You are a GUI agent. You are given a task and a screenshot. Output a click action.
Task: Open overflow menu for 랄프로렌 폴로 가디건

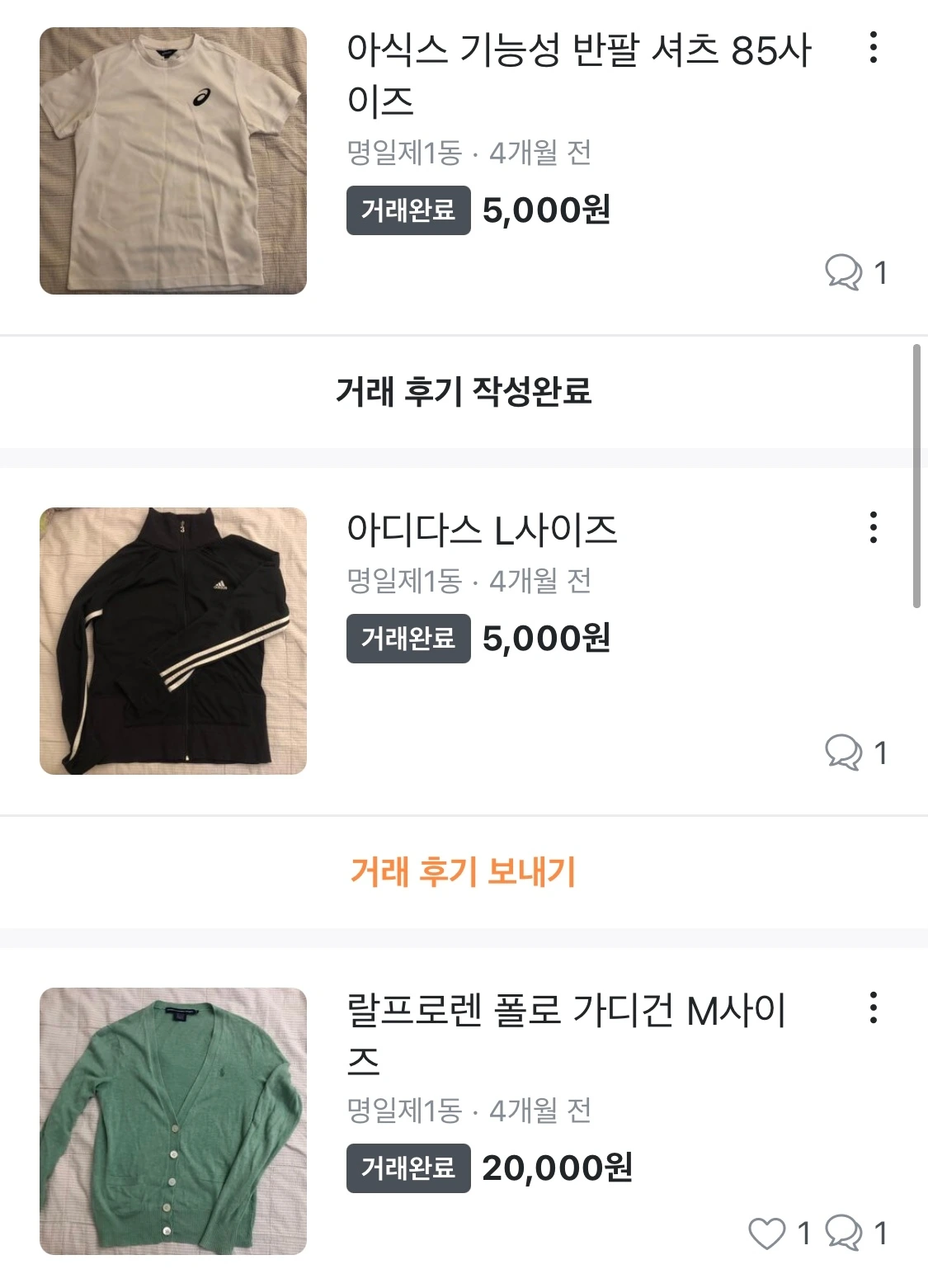coord(873,1008)
